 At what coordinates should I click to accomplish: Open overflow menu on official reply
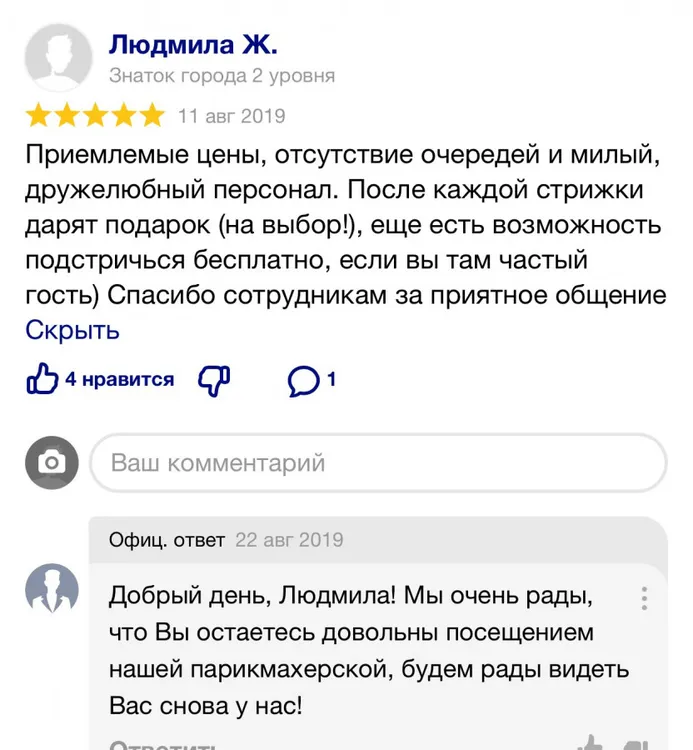tap(645, 599)
